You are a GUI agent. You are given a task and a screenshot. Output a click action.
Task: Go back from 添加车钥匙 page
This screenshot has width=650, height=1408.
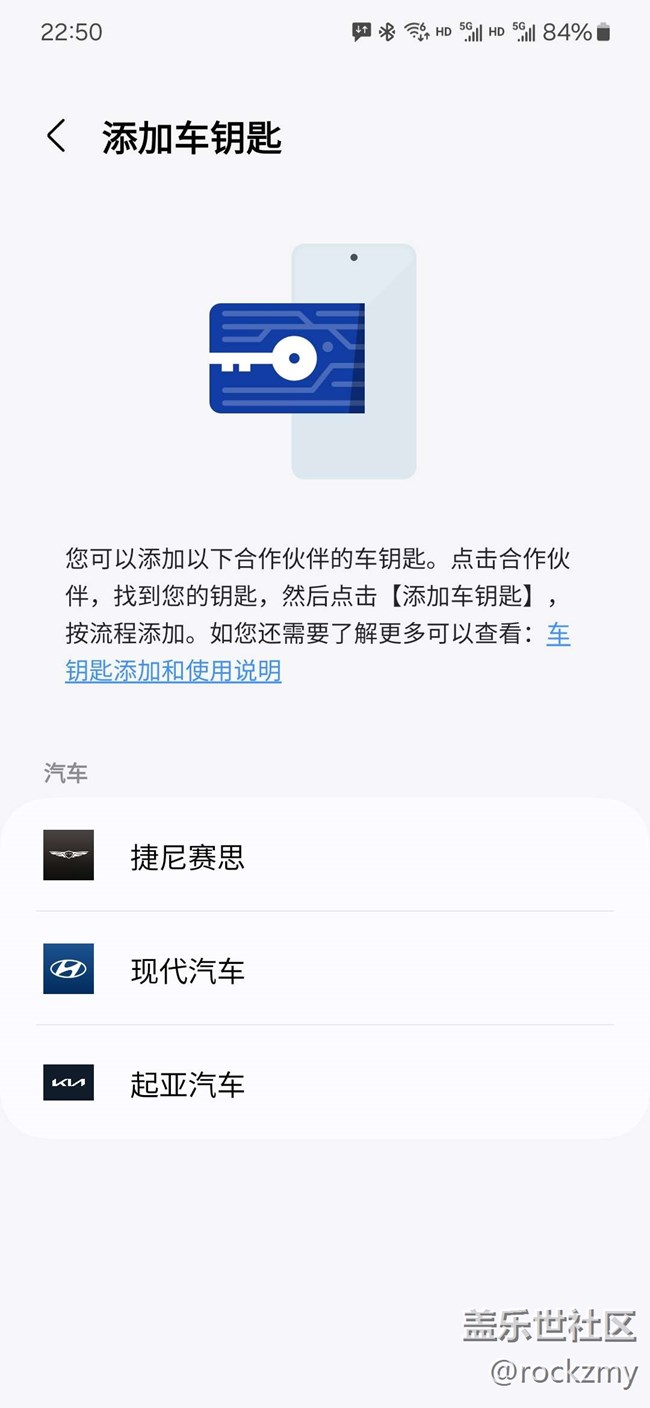coord(56,137)
